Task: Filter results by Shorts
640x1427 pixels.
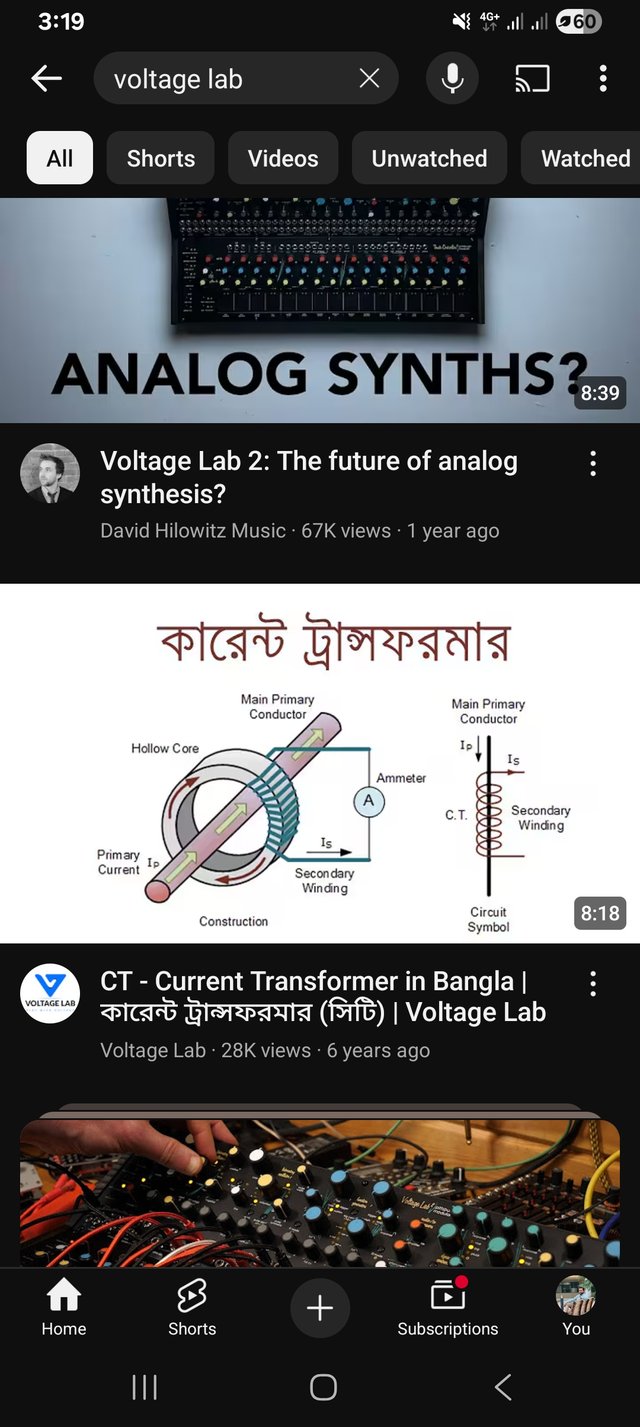Action: pyautogui.click(x=161, y=158)
